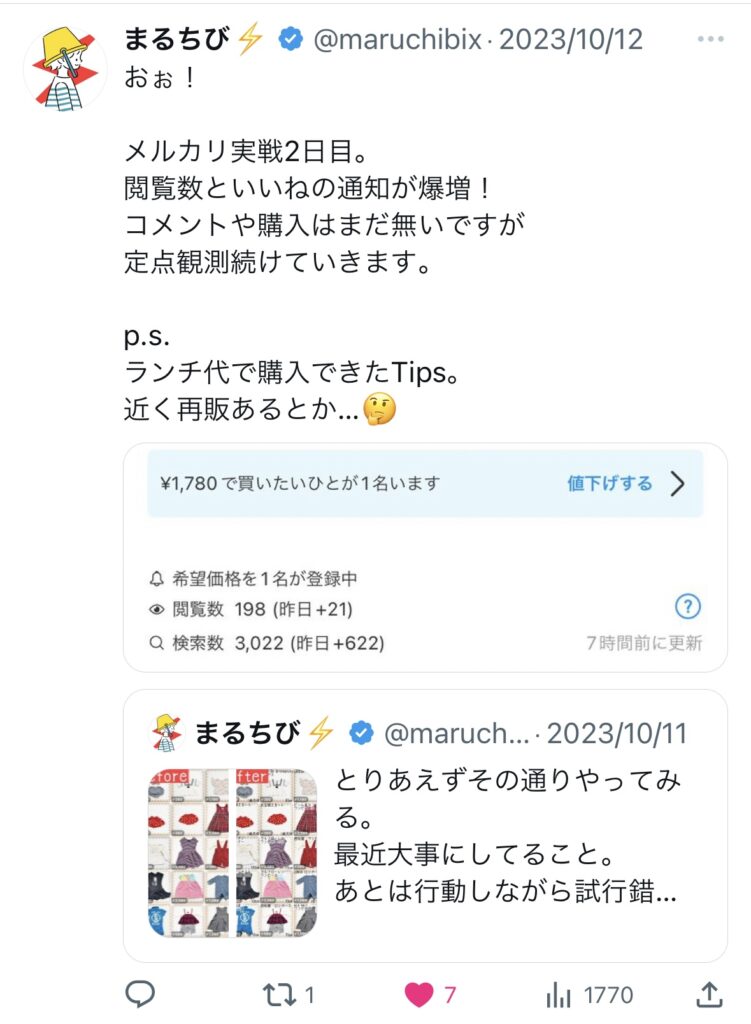Open the tweet's overflow menu
Image resolution: width=751 pixels, height=1024 pixels.
coord(709,40)
